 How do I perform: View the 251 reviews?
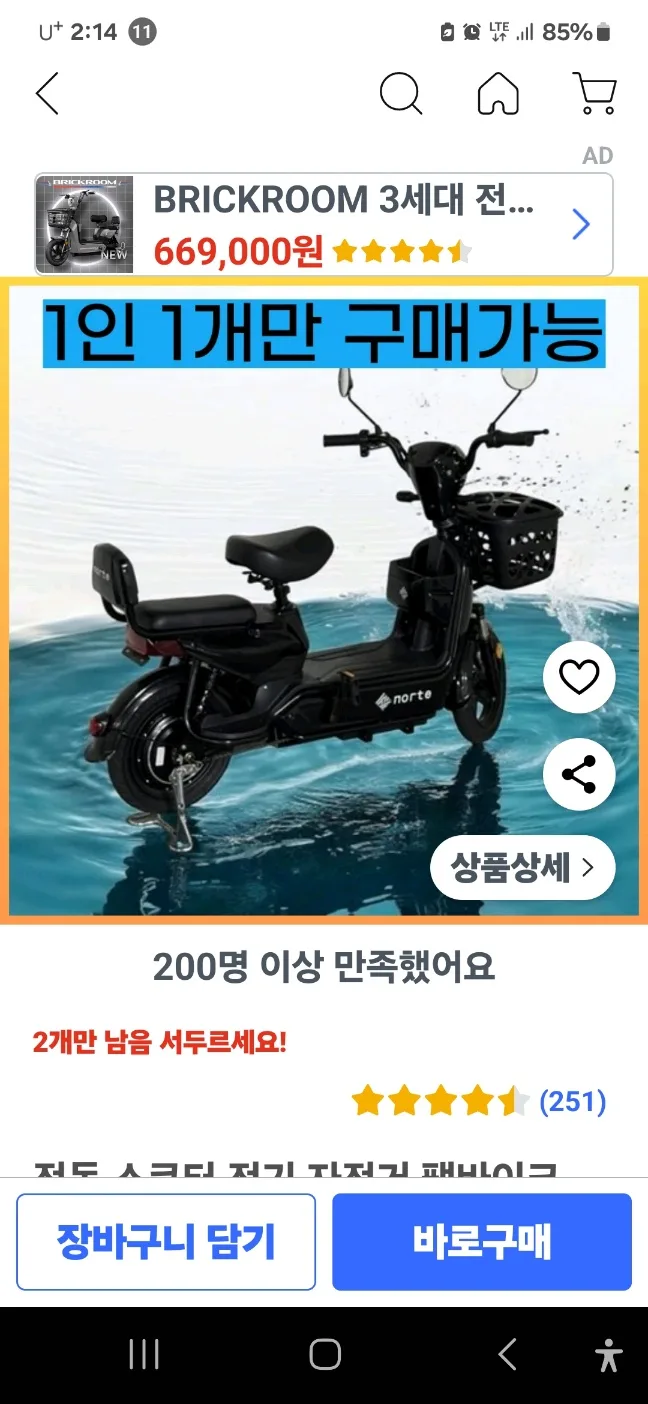pos(572,1102)
